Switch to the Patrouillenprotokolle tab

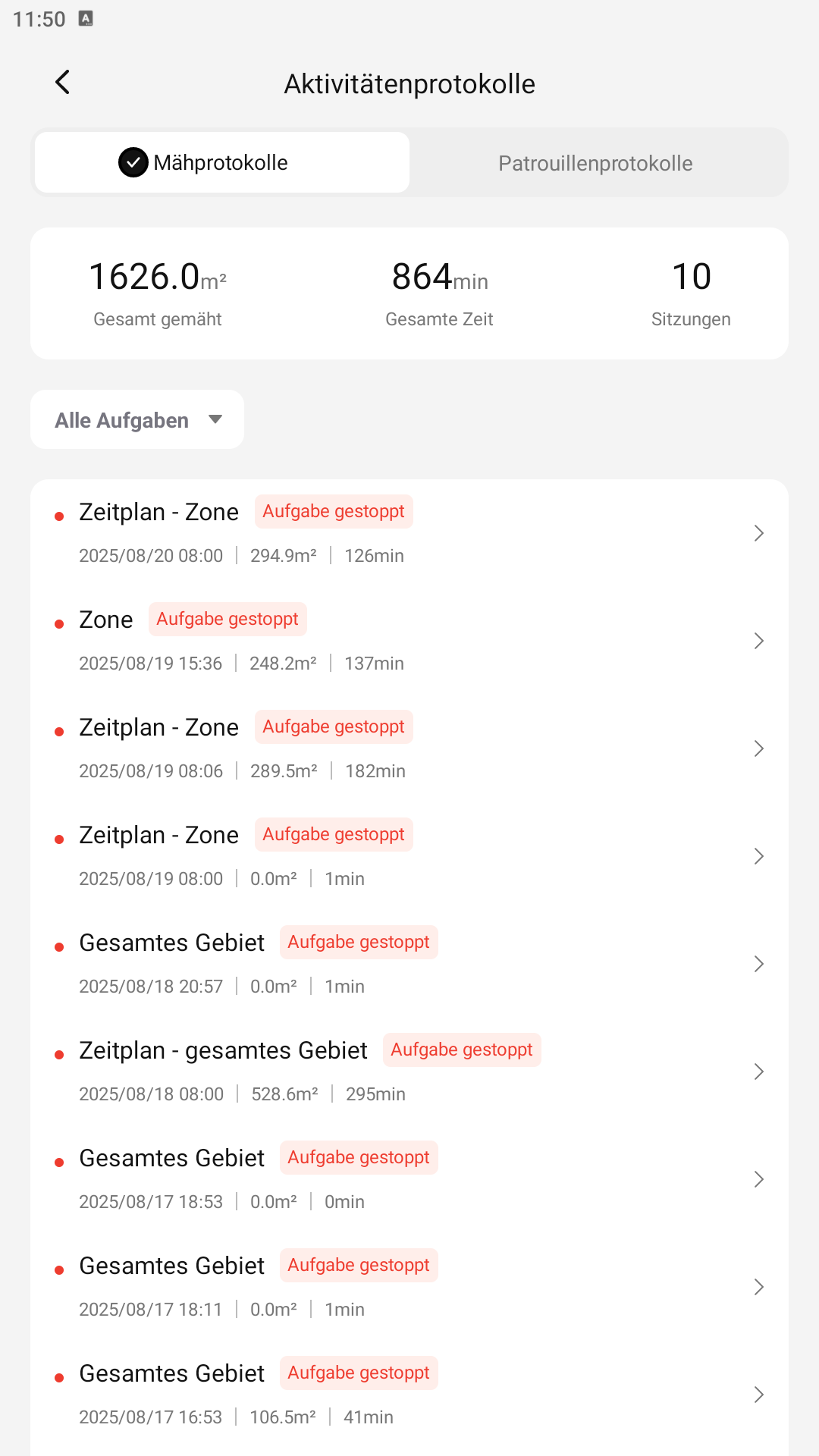click(x=596, y=162)
